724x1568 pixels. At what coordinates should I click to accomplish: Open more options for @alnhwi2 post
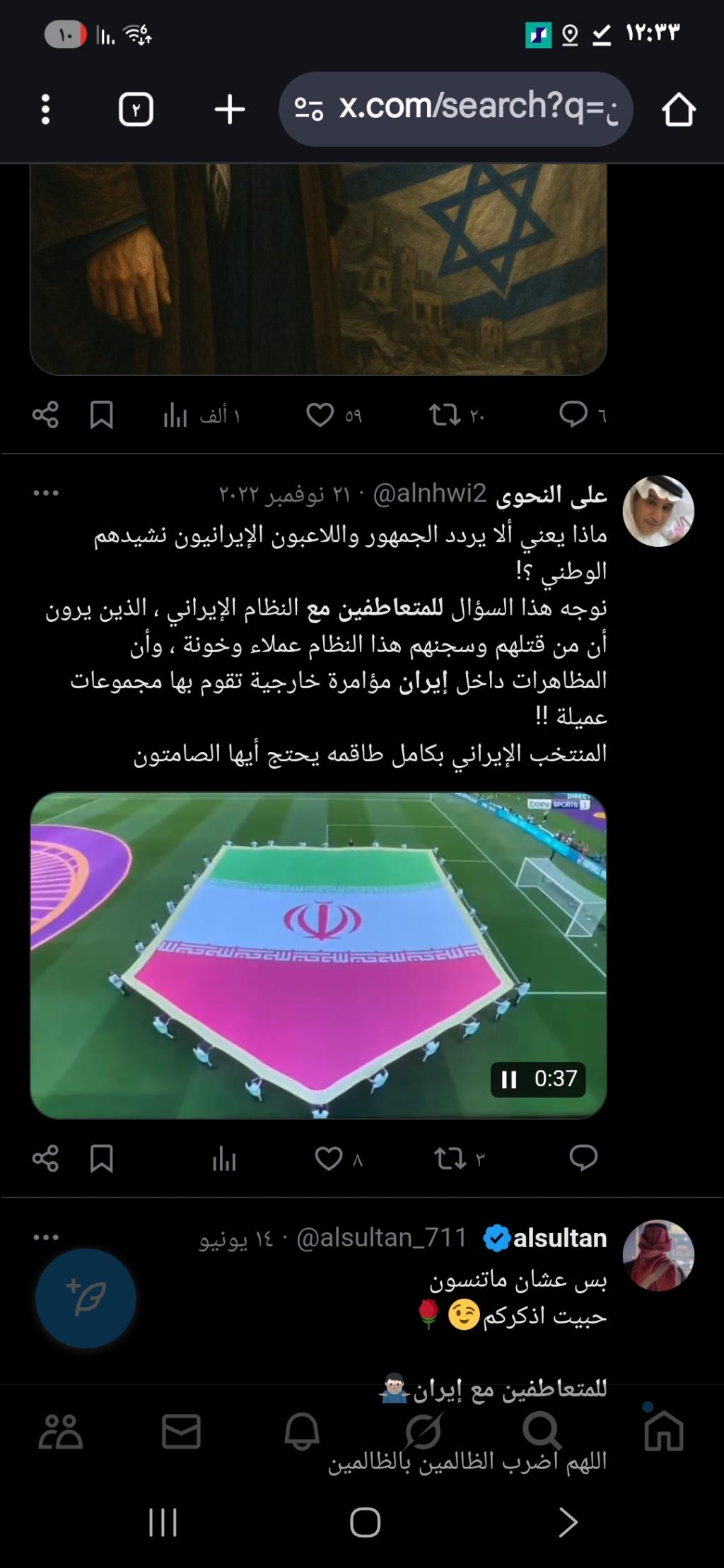(x=46, y=493)
